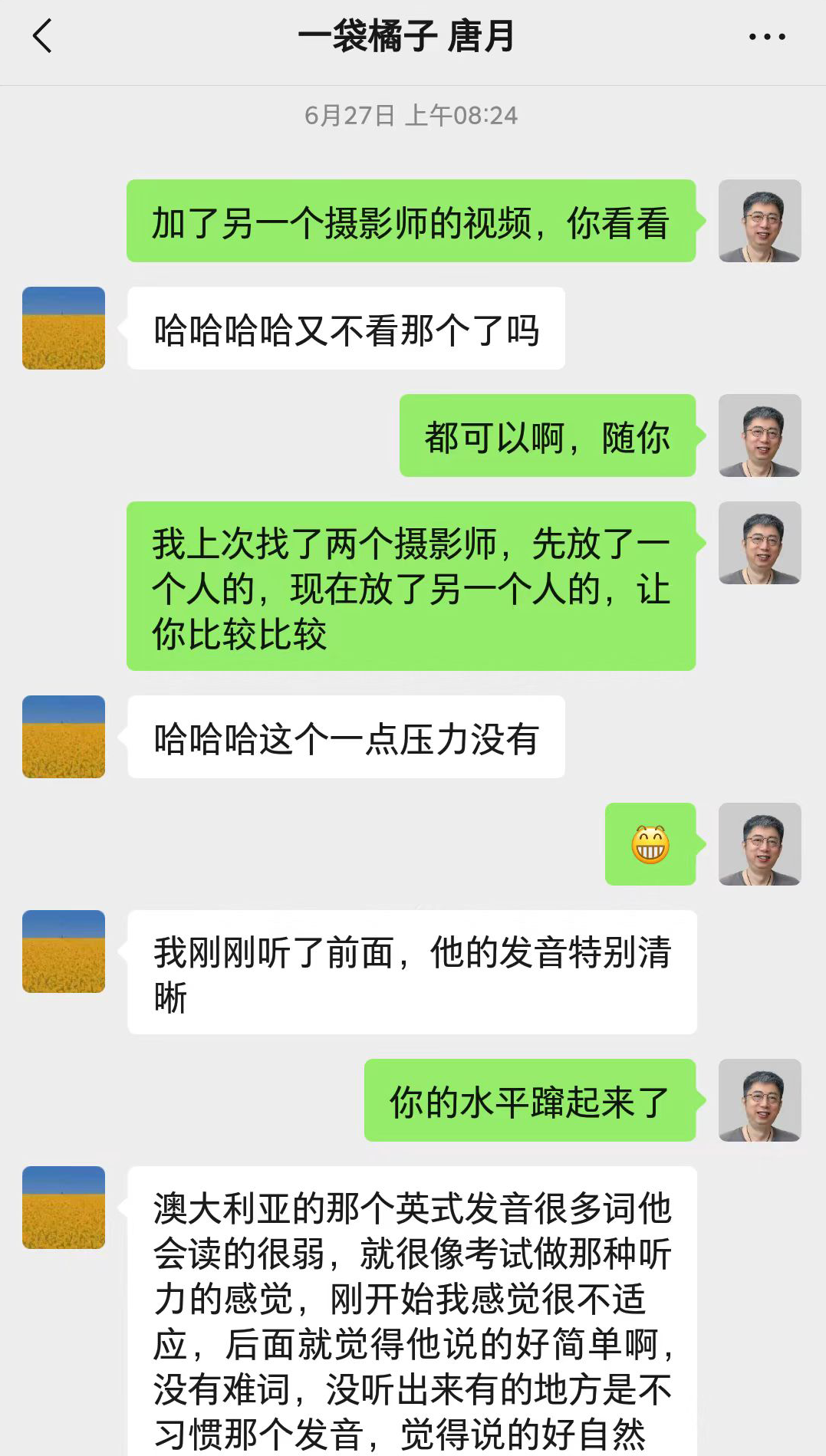This screenshot has height=1456, width=826.
Task: Open contact's avatar beside 哈哈哈这个一点压力没有
Action: coord(64,737)
